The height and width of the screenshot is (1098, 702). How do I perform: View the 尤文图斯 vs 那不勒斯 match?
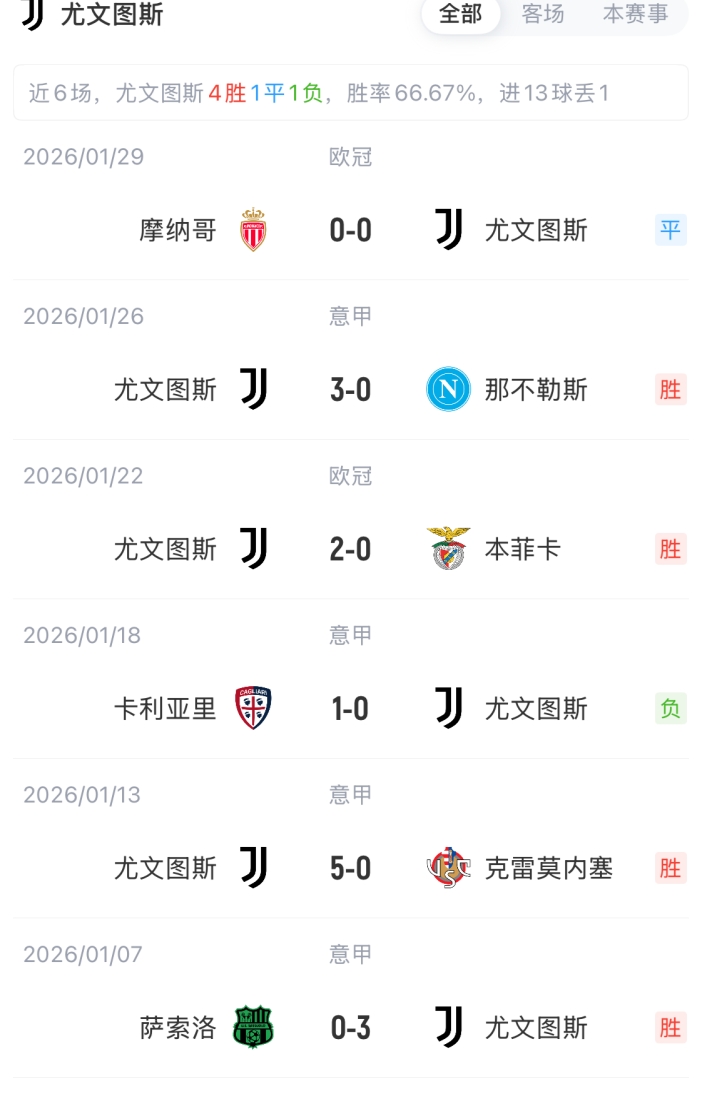(x=350, y=389)
